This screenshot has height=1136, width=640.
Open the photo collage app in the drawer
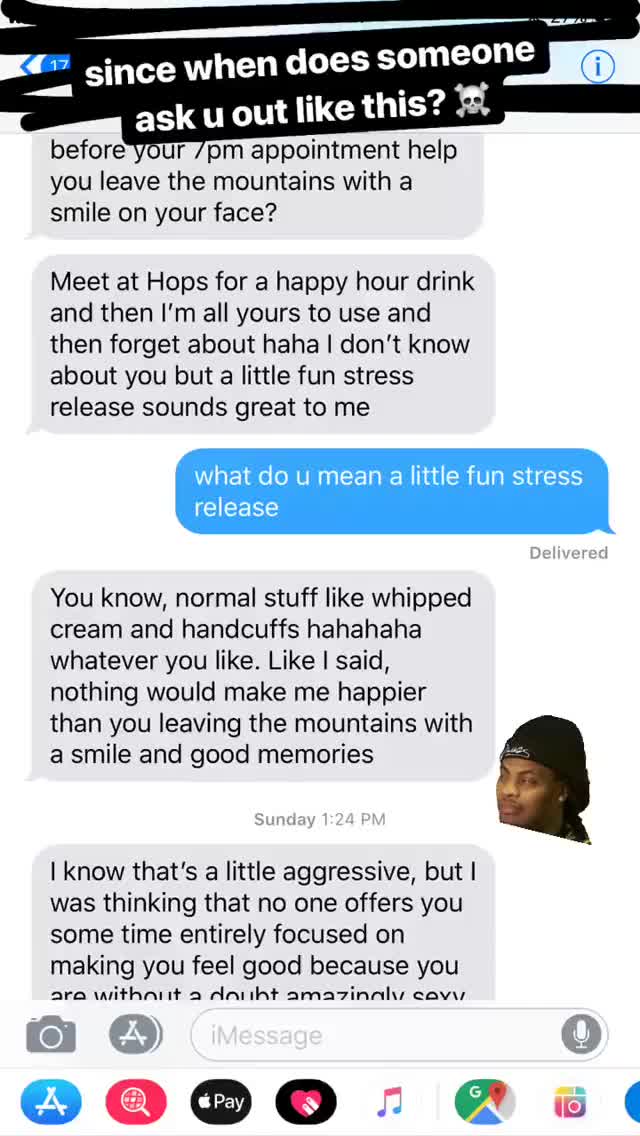(570, 1102)
